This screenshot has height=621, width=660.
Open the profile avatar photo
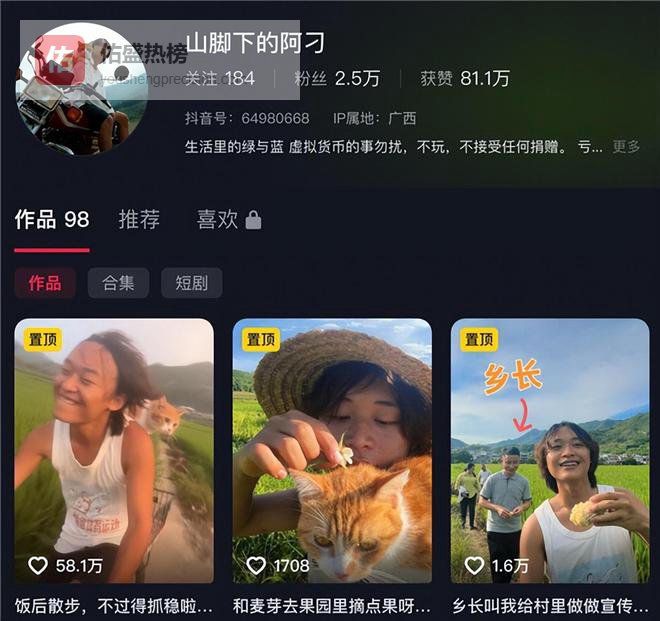pos(80,90)
